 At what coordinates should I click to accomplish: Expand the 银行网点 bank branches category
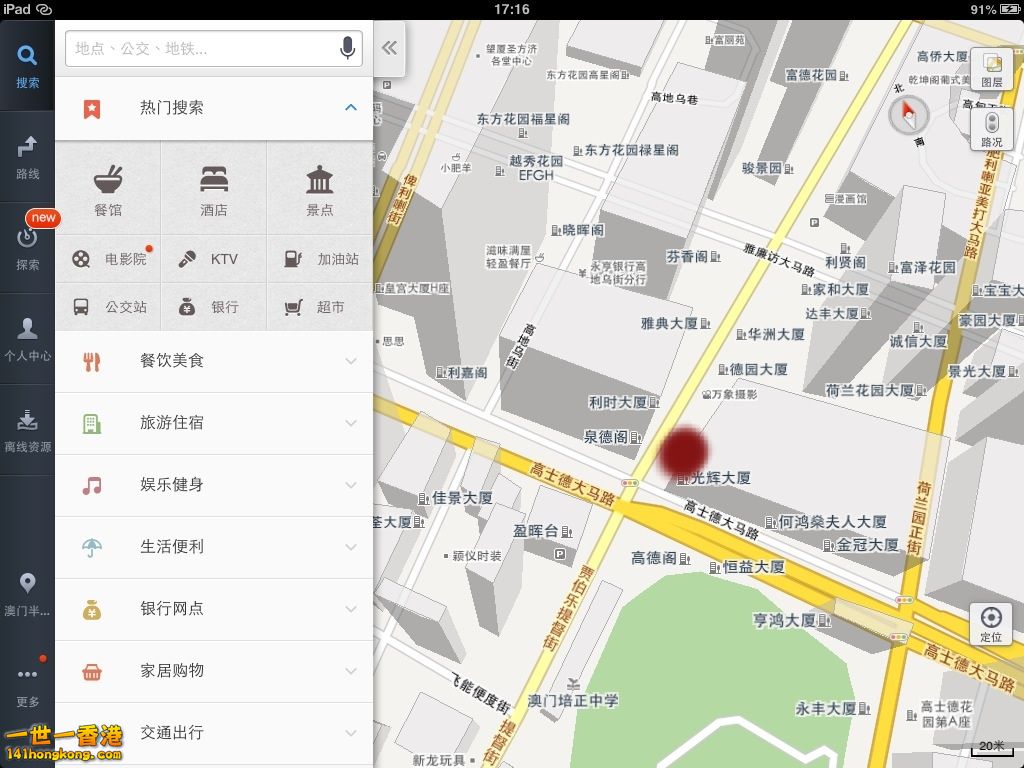(x=214, y=609)
